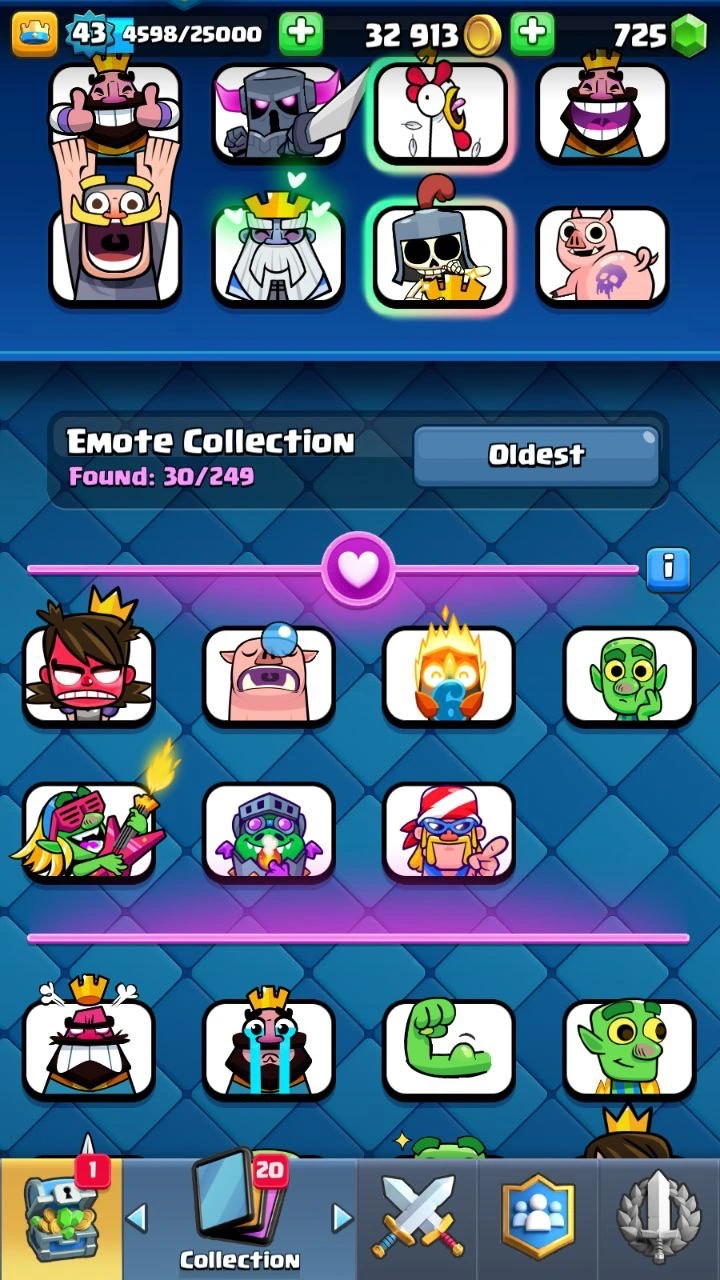Pick the crying king emote
Screen dimensions: 720x1280
[x=268, y=1048]
